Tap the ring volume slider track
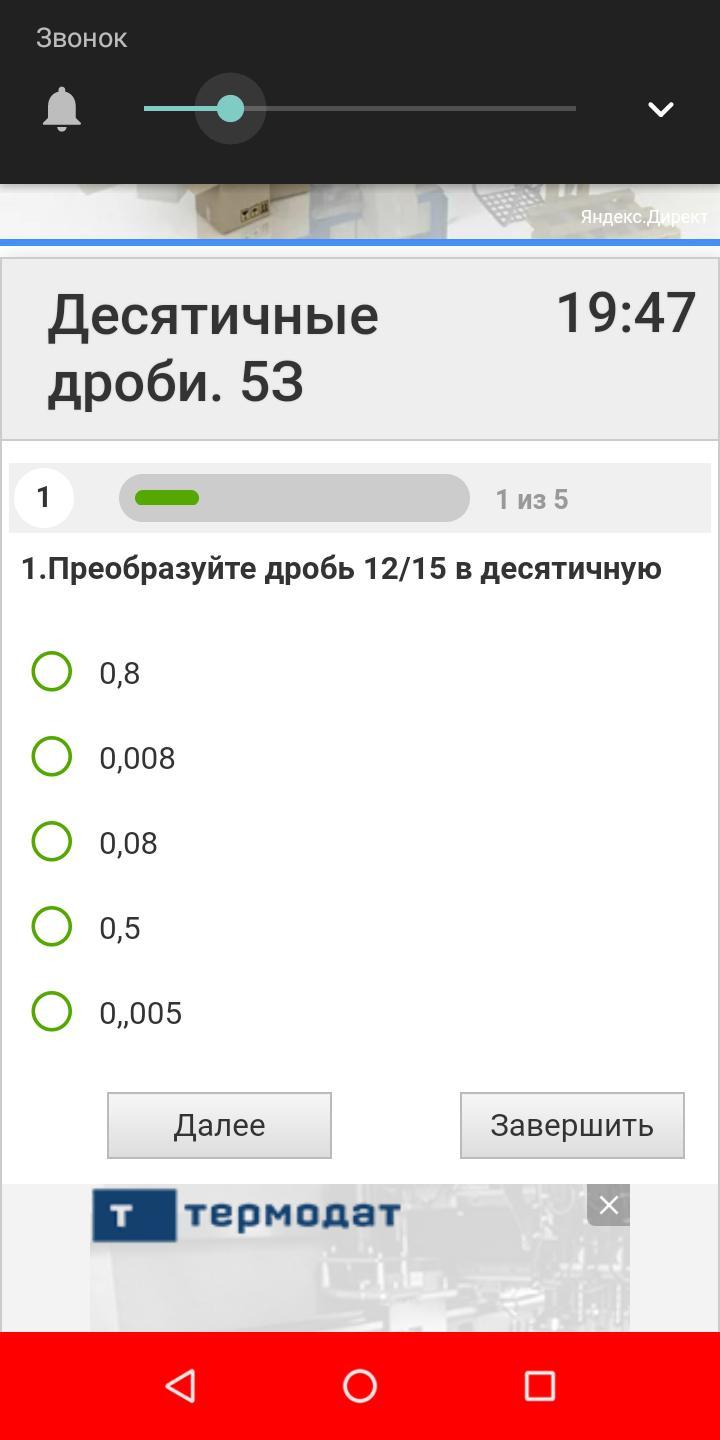The height and width of the screenshot is (1440, 720). (359, 108)
